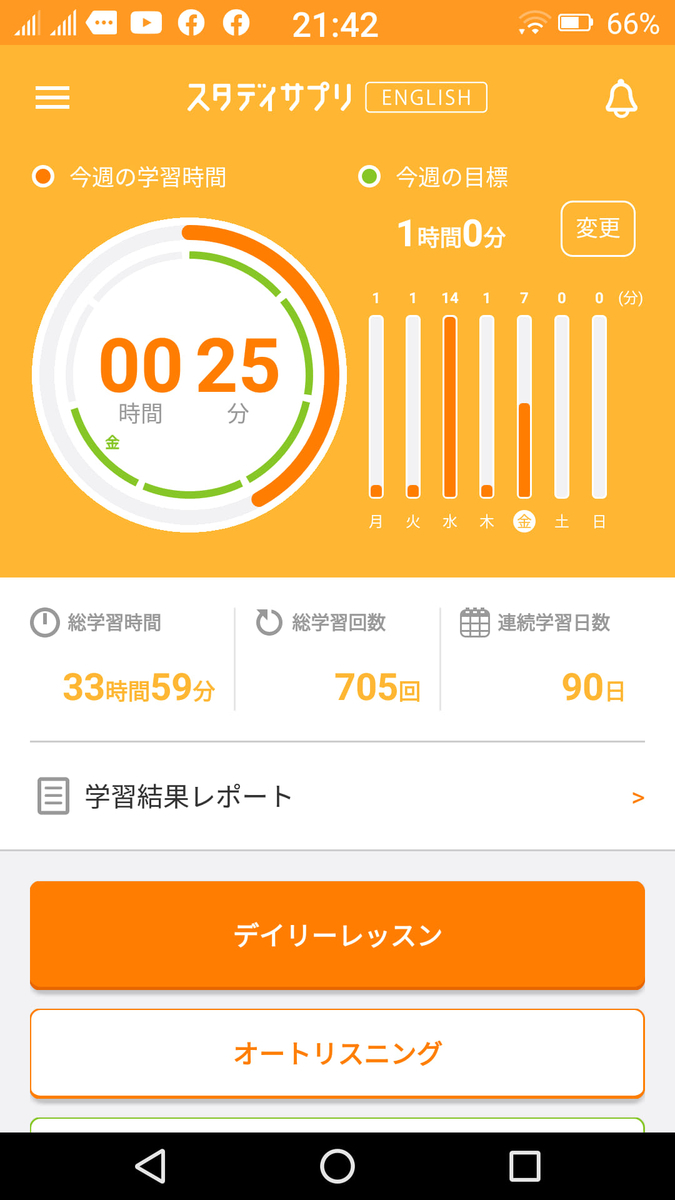This screenshot has width=675, height=1200.
Task: Open オートリスニング
Action: [x=337, y=1053]
